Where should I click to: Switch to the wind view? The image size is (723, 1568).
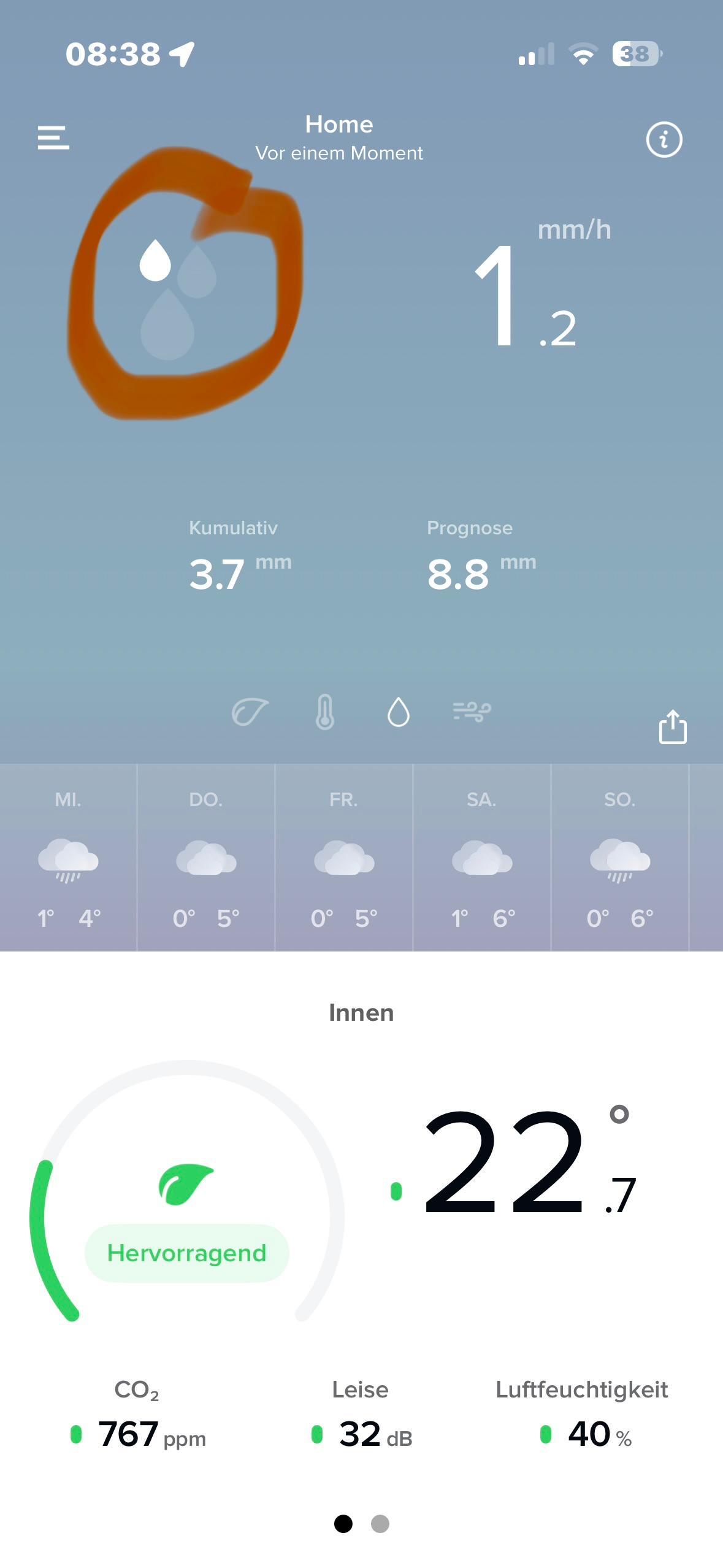click(x=472, y=712)
